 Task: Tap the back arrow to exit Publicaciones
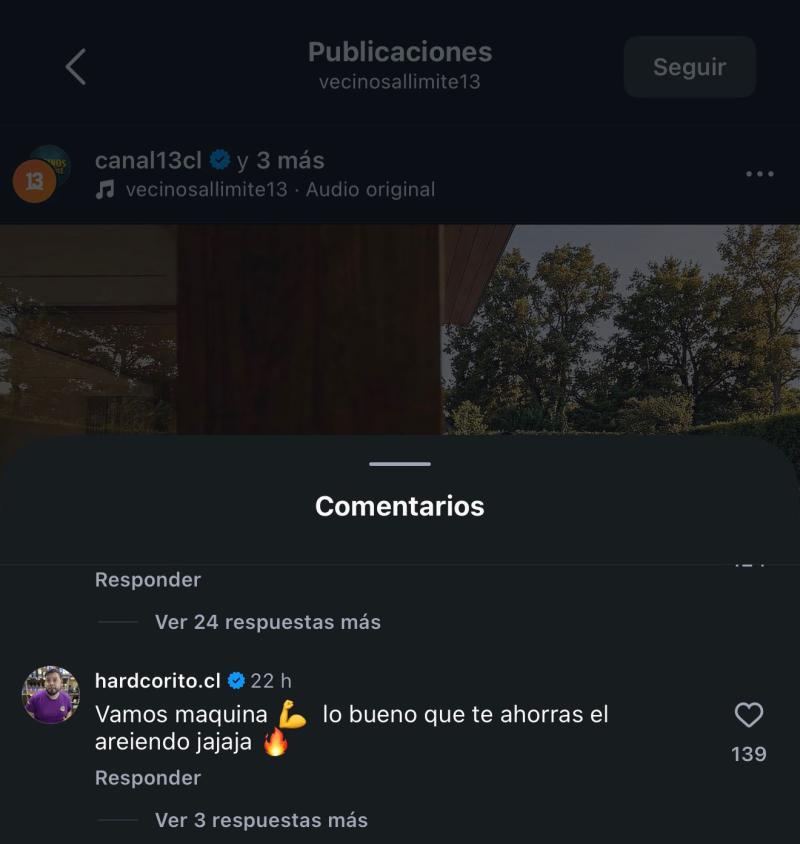pos(73,65)
